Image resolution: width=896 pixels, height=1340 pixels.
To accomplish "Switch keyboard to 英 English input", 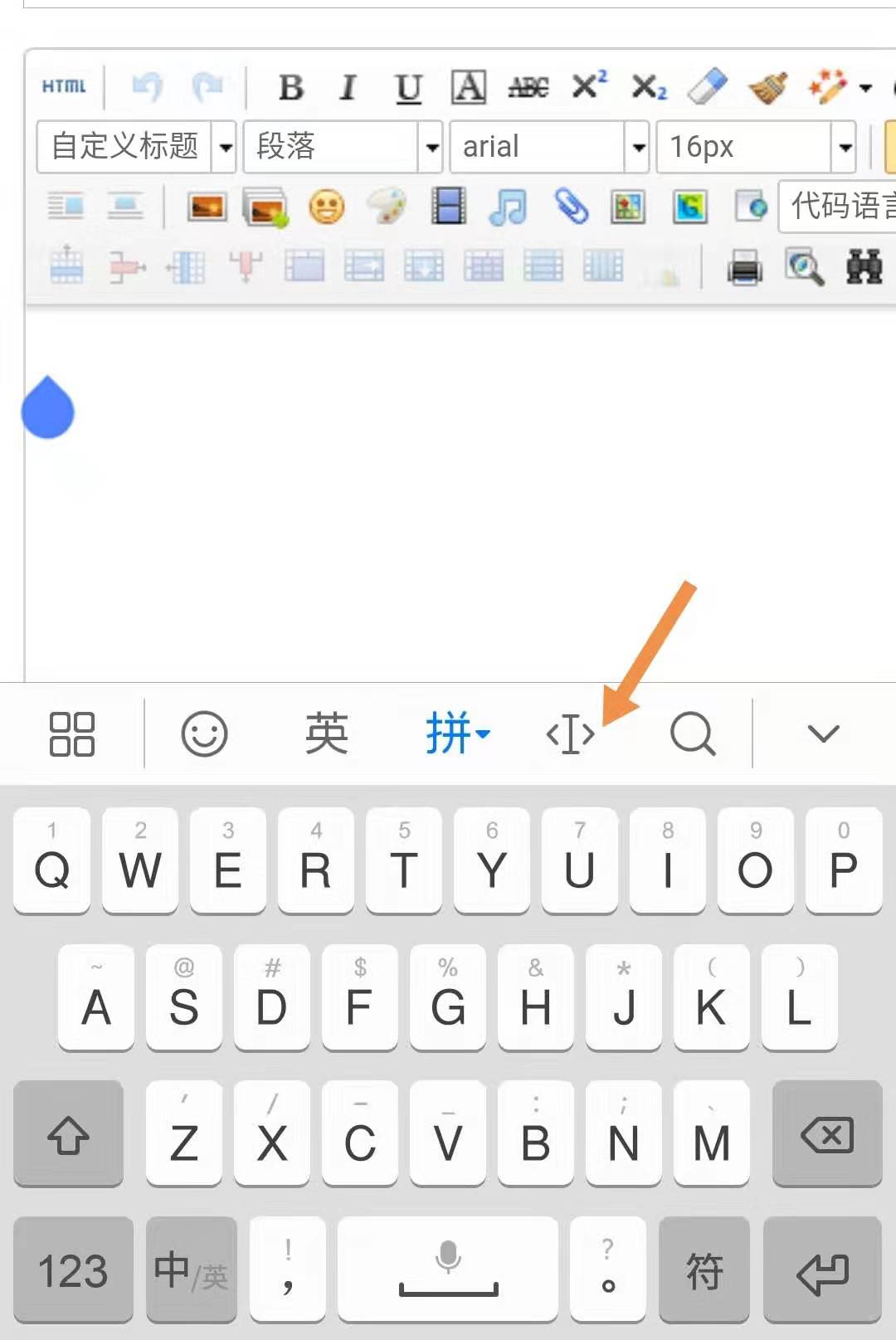I will pyautogui.click(x=326, y=734).
